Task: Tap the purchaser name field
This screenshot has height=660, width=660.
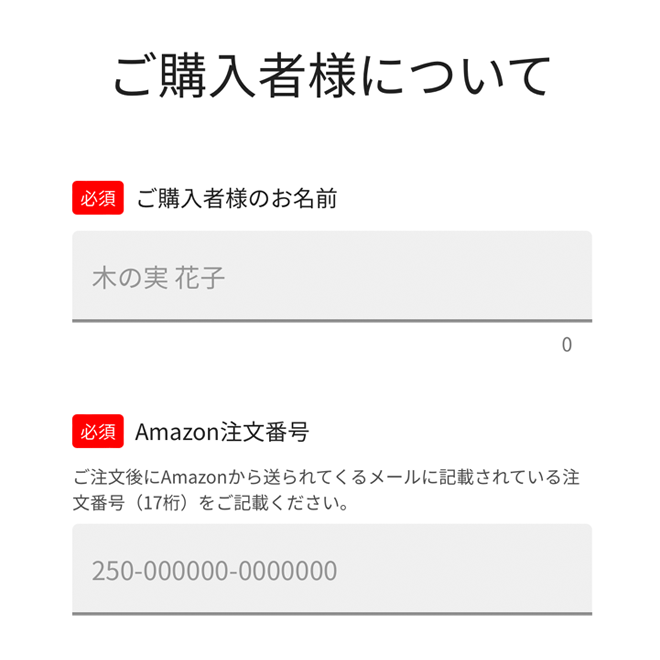Action: [331, 276]
